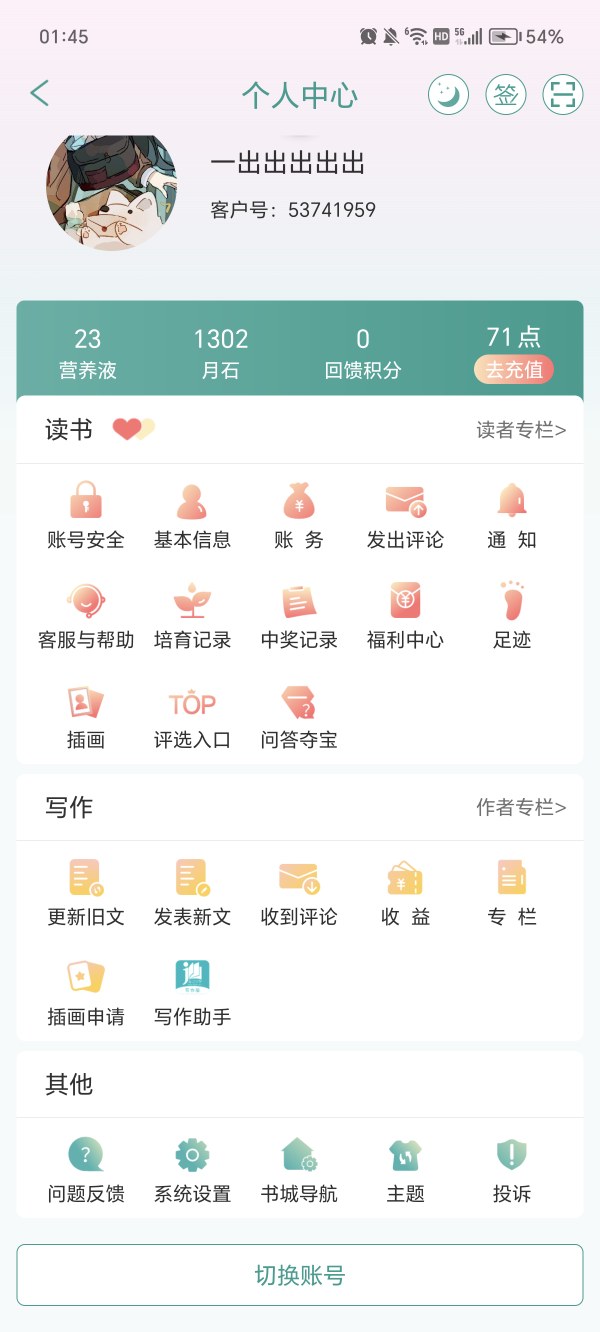Launch 写作助手 writing assistant

click(192, 993)
